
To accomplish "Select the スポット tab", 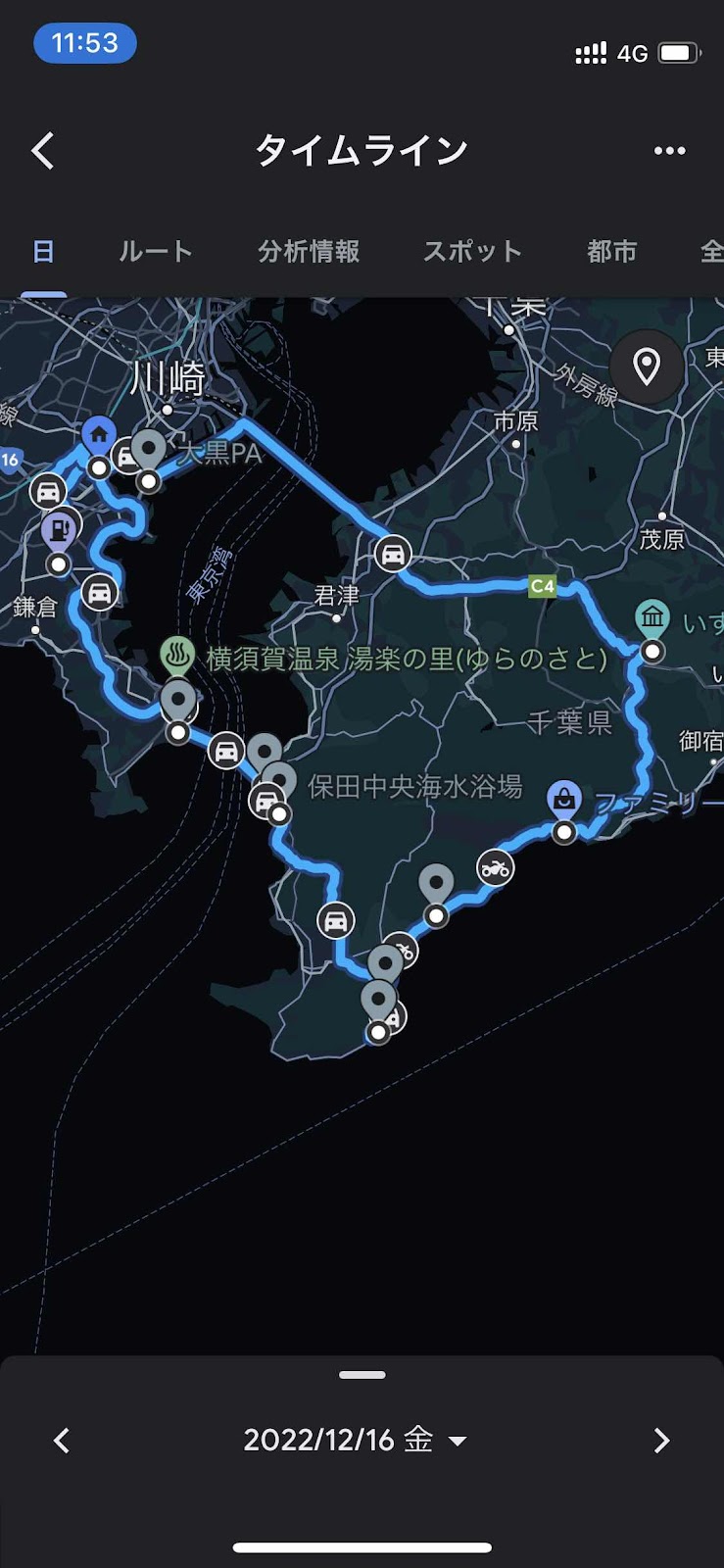I will pyautogui.click(x=472, y=252).
